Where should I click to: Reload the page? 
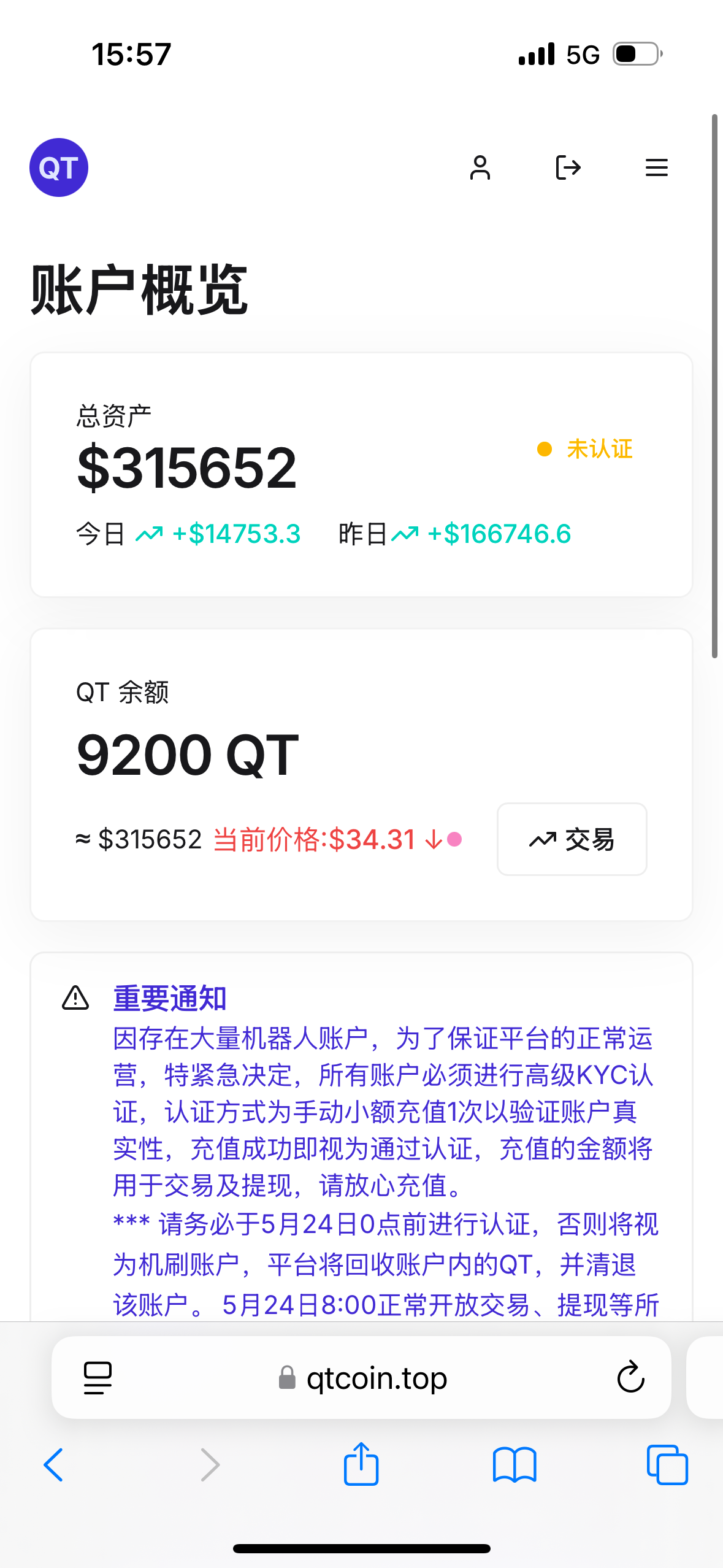tap(630, 1378)
